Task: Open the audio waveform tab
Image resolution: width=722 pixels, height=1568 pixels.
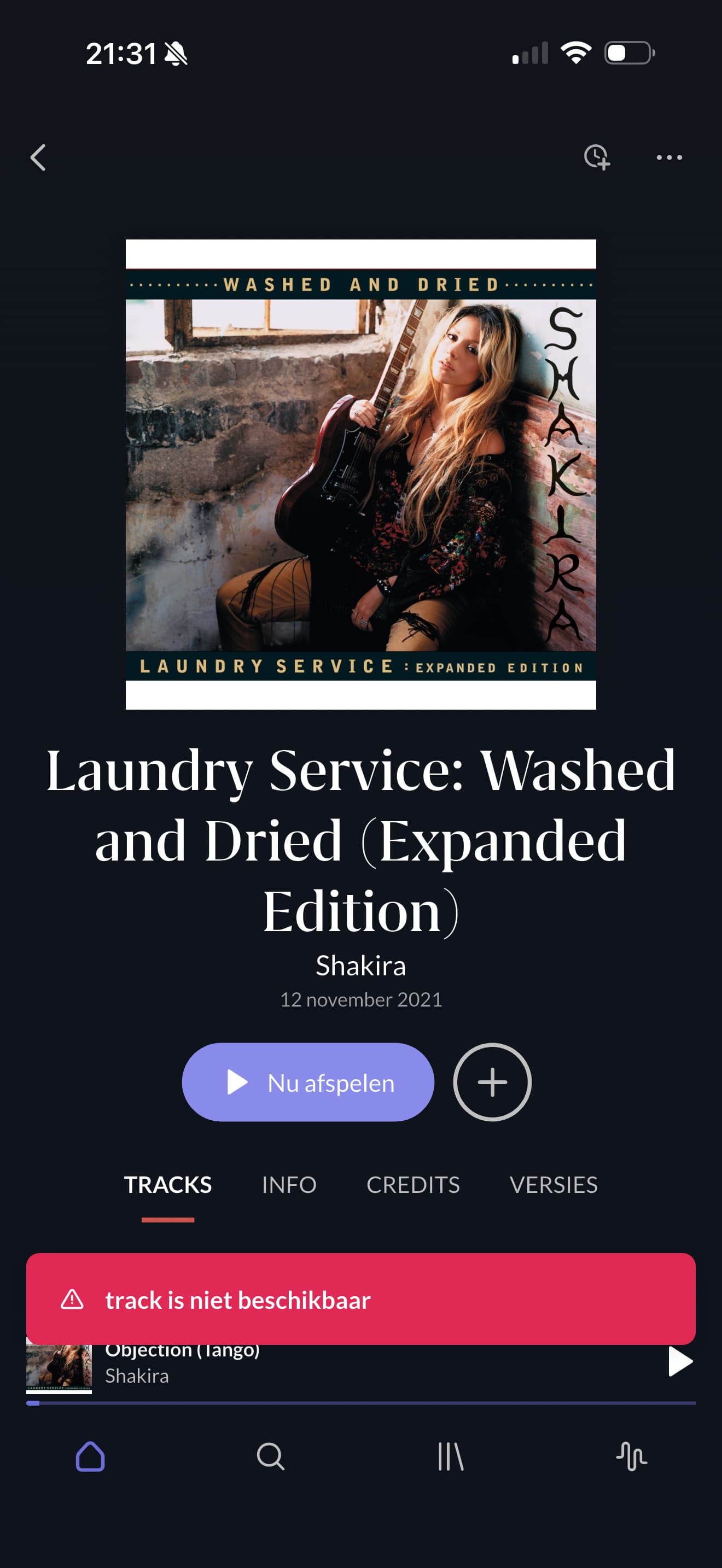Action: tap(631, 1456)
